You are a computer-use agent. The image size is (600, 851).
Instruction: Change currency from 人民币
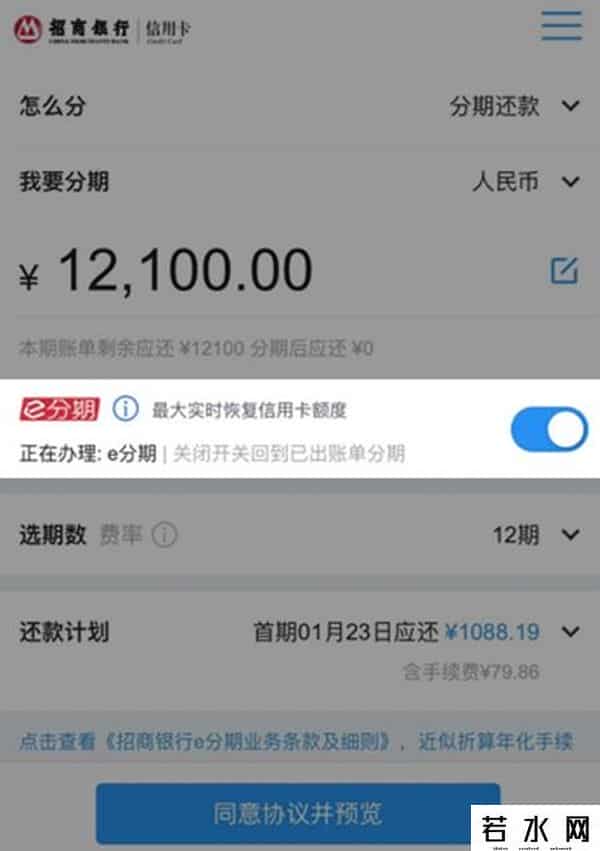click(x=526, y=182)
